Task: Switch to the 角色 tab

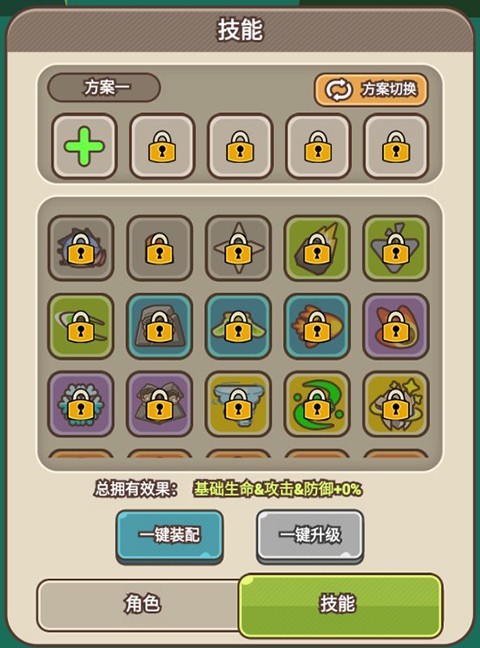Action: [141, 604]
